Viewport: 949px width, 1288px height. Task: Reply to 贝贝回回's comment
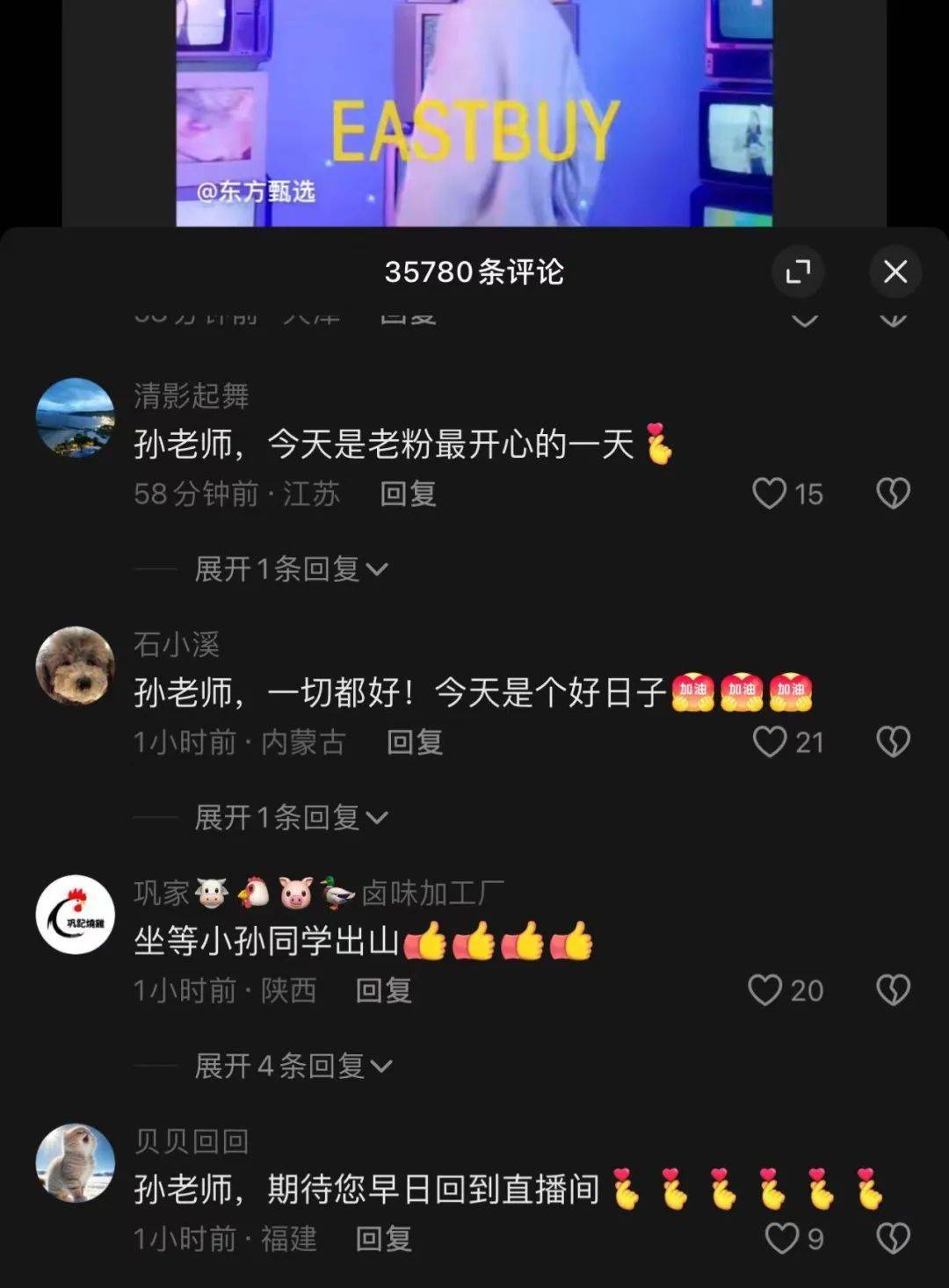click(x=383, y=1239)
